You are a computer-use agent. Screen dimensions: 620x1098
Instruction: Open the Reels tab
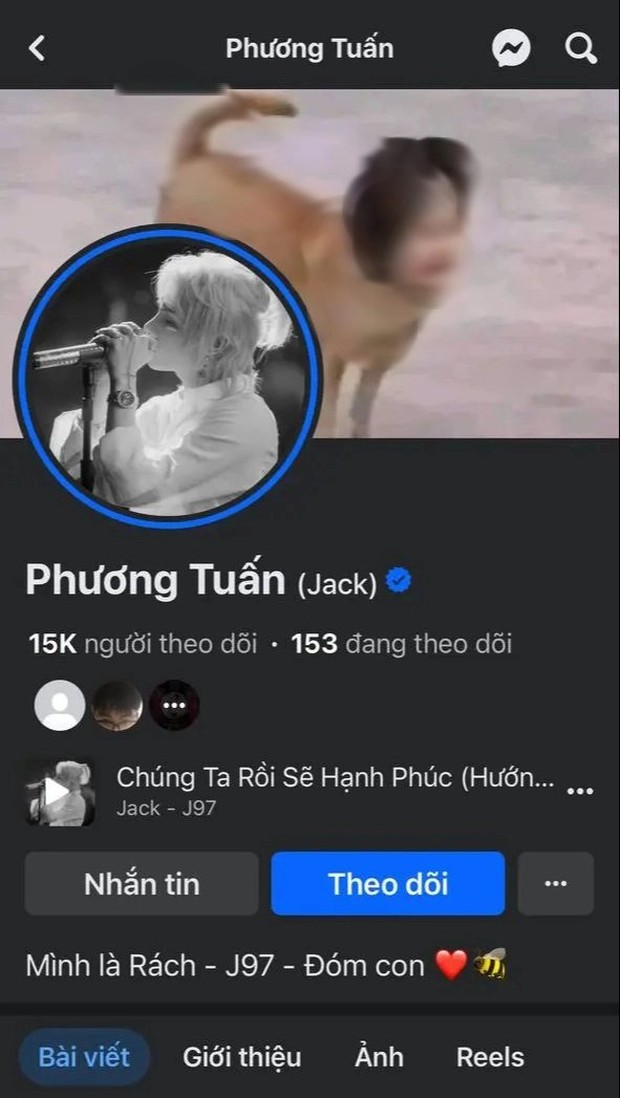(x=490, y=1057)
